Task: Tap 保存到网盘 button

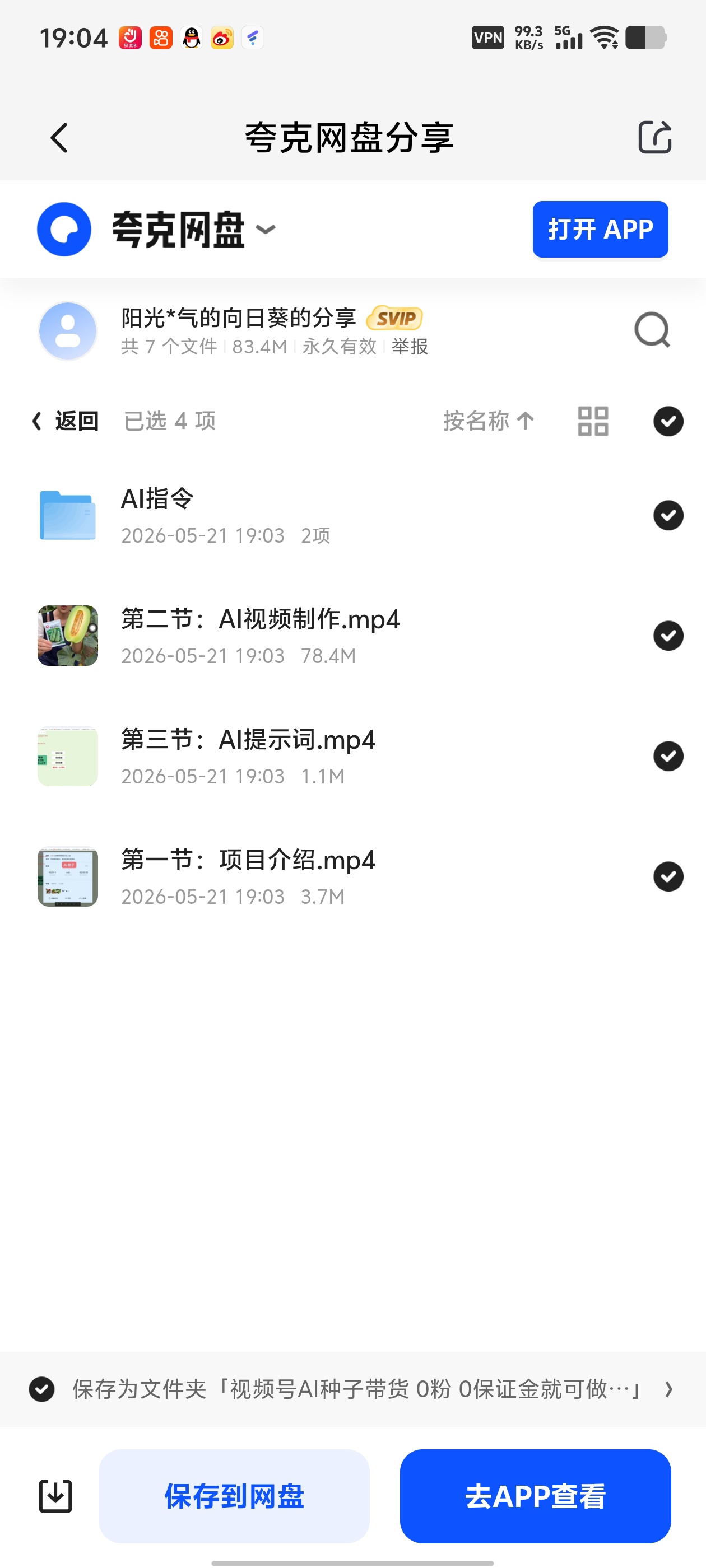Action: [x=234, y=1496]
